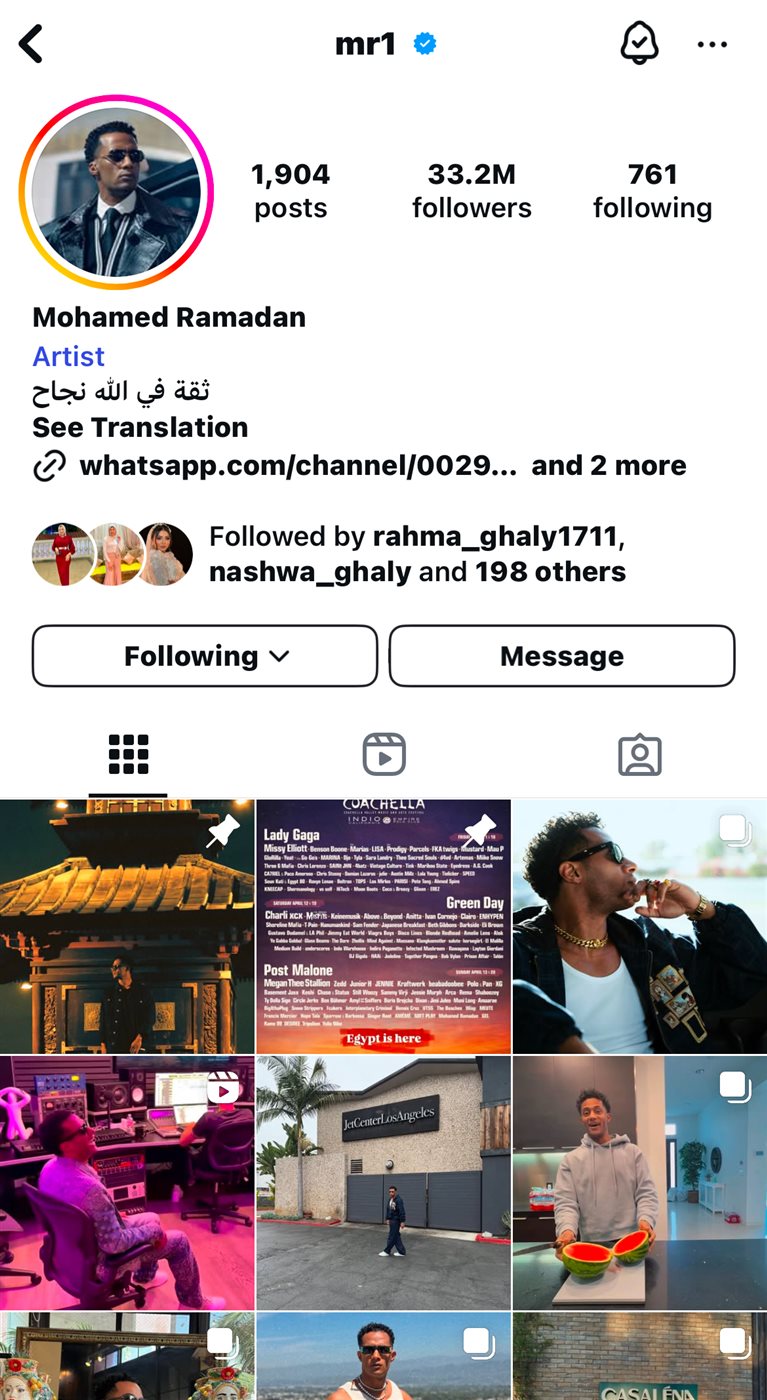Image resolution: width=767 pixels, height=1400 pixels.
Task: Expand the Following dropdown button
Action: [205, 656]
